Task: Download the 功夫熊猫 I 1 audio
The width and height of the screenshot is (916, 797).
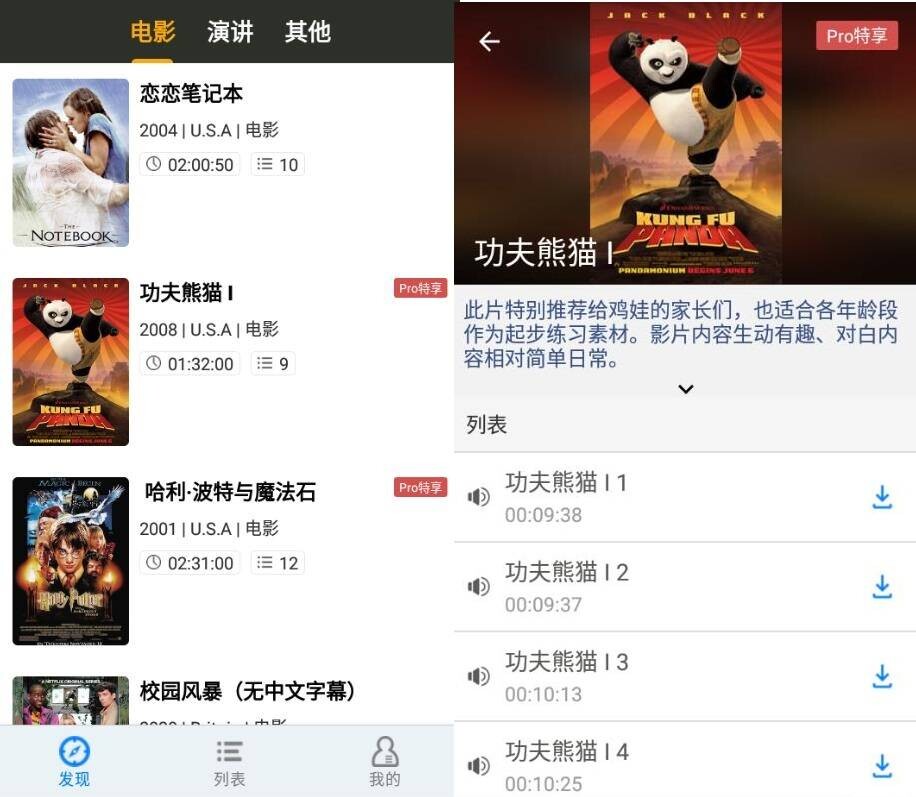Action: point(881,497)
